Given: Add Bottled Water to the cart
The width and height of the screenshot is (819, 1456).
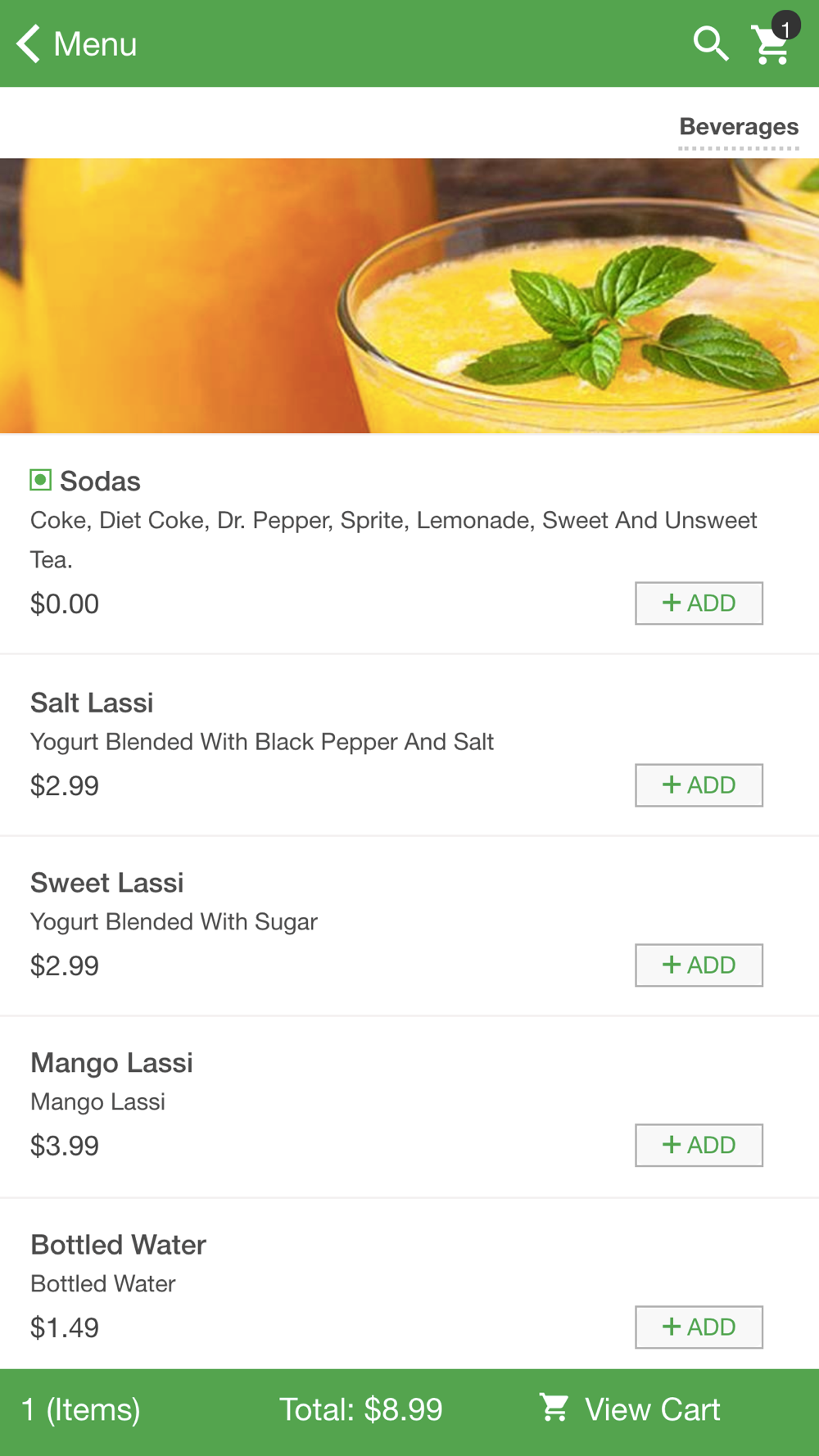Looking at the screenshot, I should tap(699, 1327).
